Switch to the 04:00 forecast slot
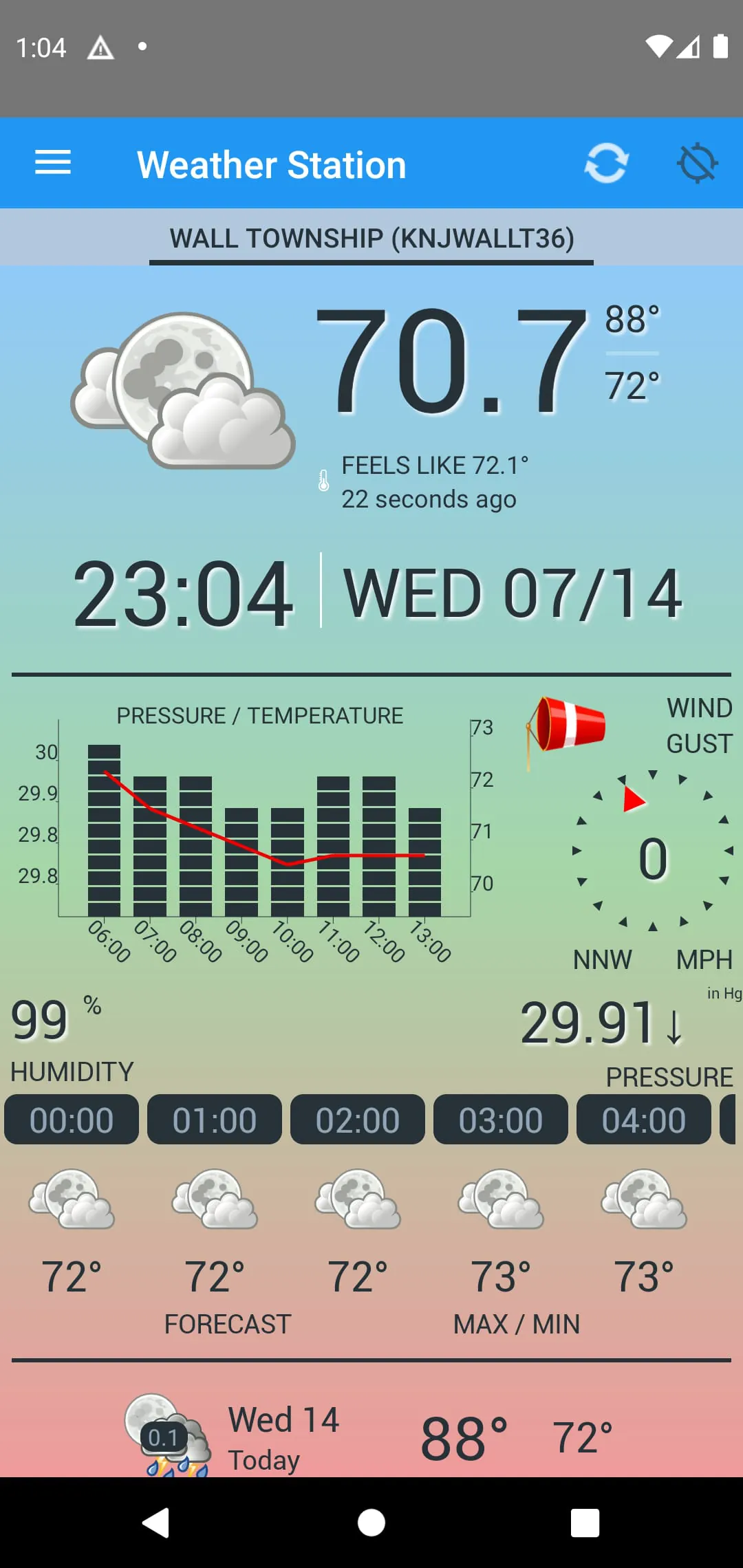 (x=644, y=1120)
